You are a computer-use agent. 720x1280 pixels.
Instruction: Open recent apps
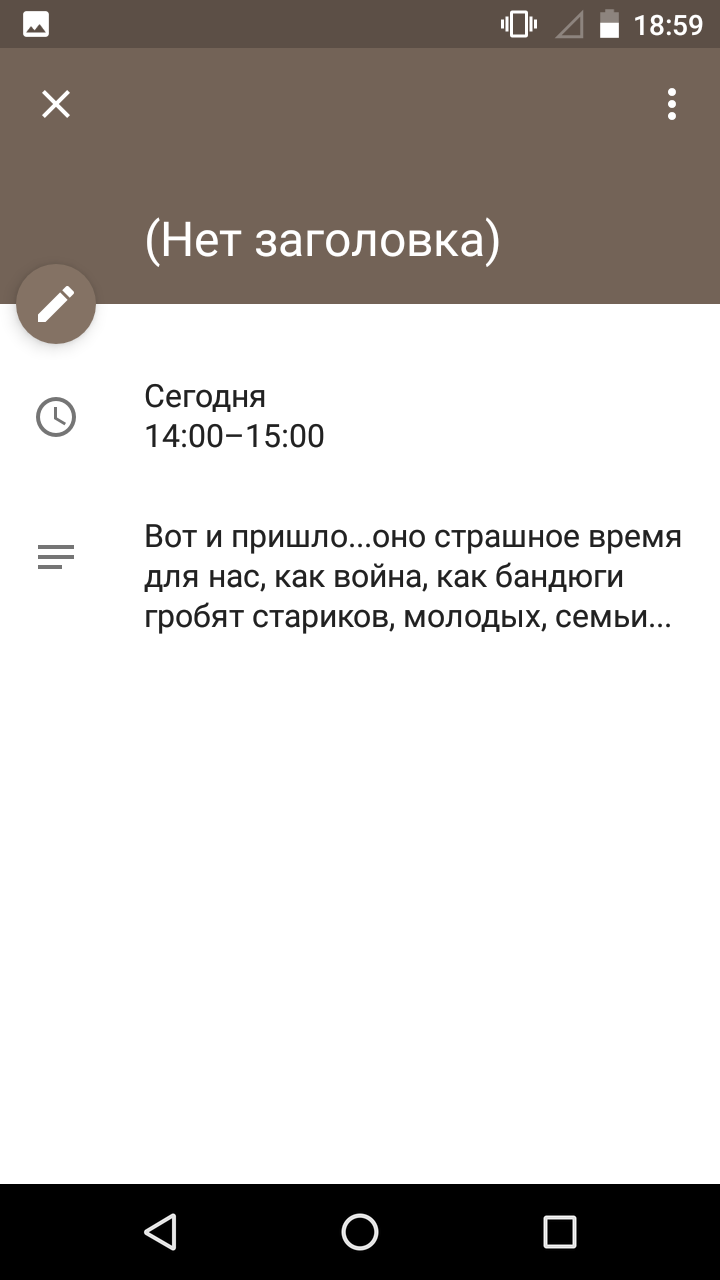tap(560, 1232)
